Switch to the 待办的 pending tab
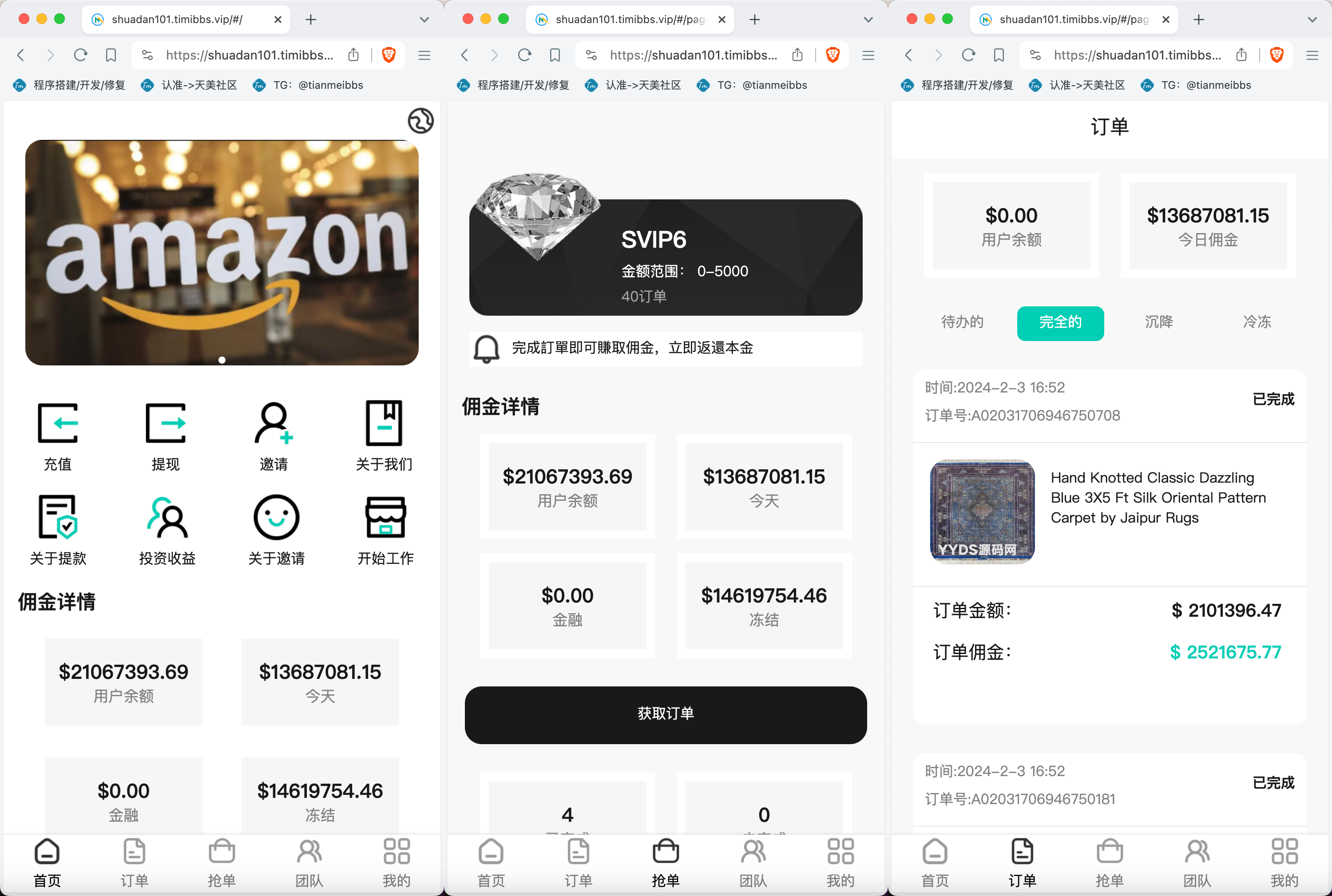 [x=962, y=322]
